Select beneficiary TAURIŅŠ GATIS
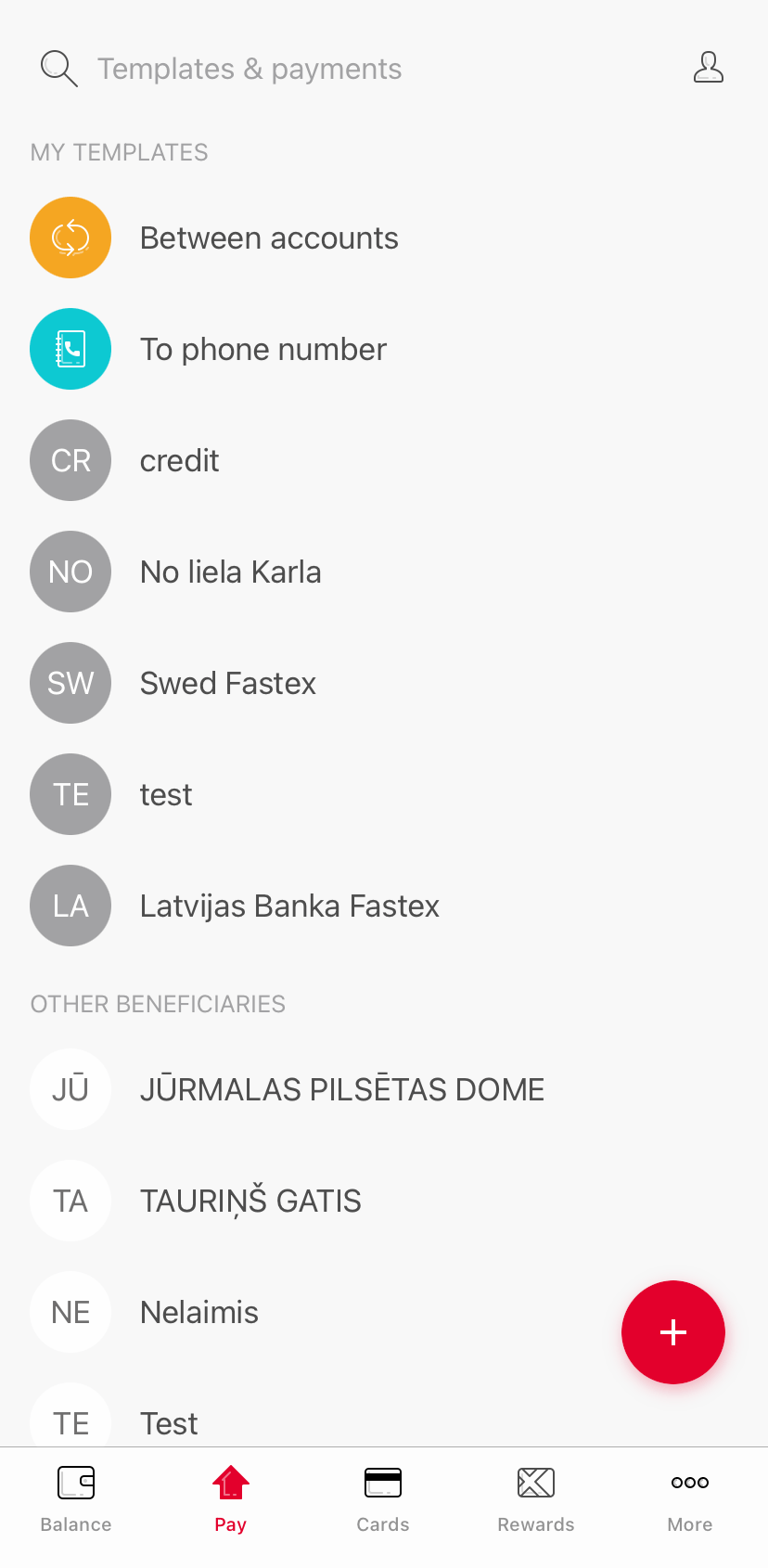This screenshot has height=1568, width=768. pyautogui.click(x=384, y=1201)
